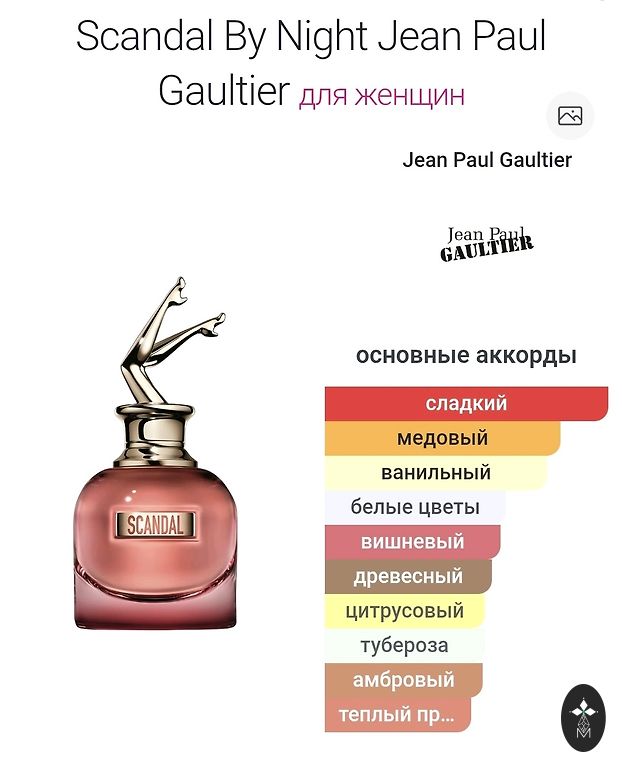Tap the Jean Paul Gaultier brand logo
The width and height of the screenshot is (622, 768).
tap(487, 243)
